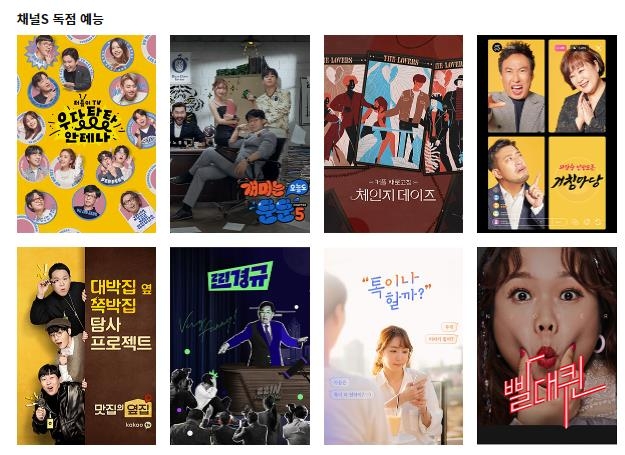View the 빨대퀸 show poster
The width and height of the screenshot is (625, 455).
pyautogui.click(x=546, y=346)
